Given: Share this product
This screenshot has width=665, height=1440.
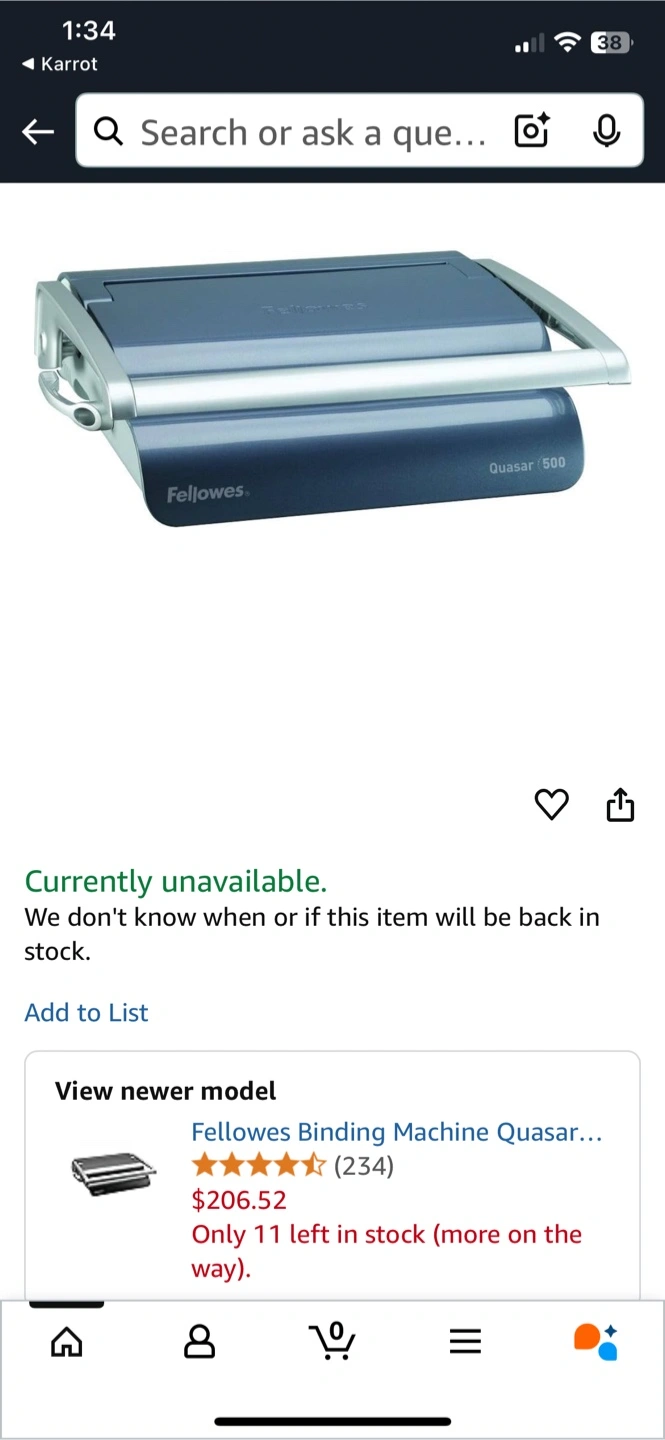Looking at the screenshot, I should [x=621, y=804].
